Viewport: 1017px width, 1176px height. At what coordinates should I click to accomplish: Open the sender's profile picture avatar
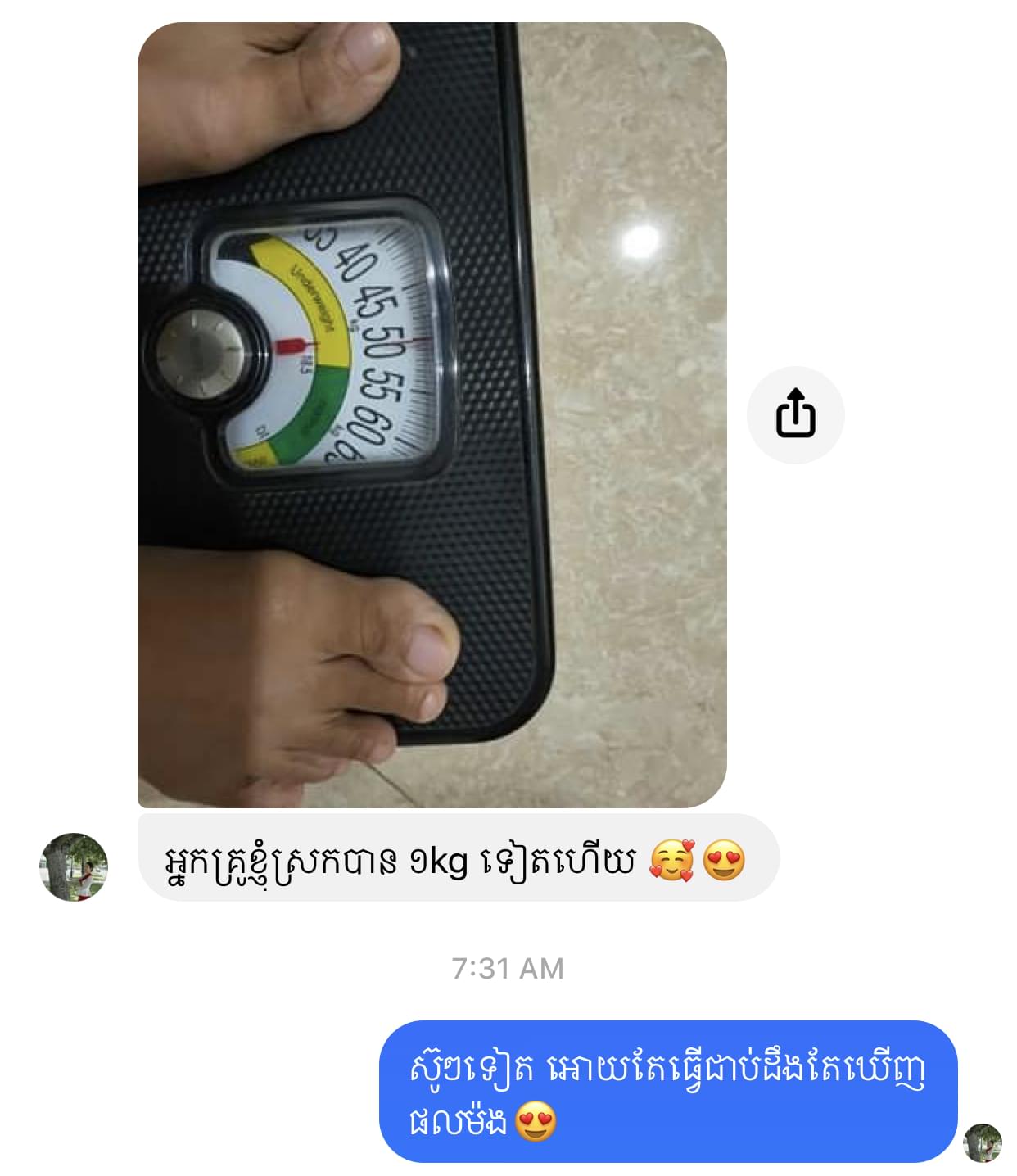point(74,866)
